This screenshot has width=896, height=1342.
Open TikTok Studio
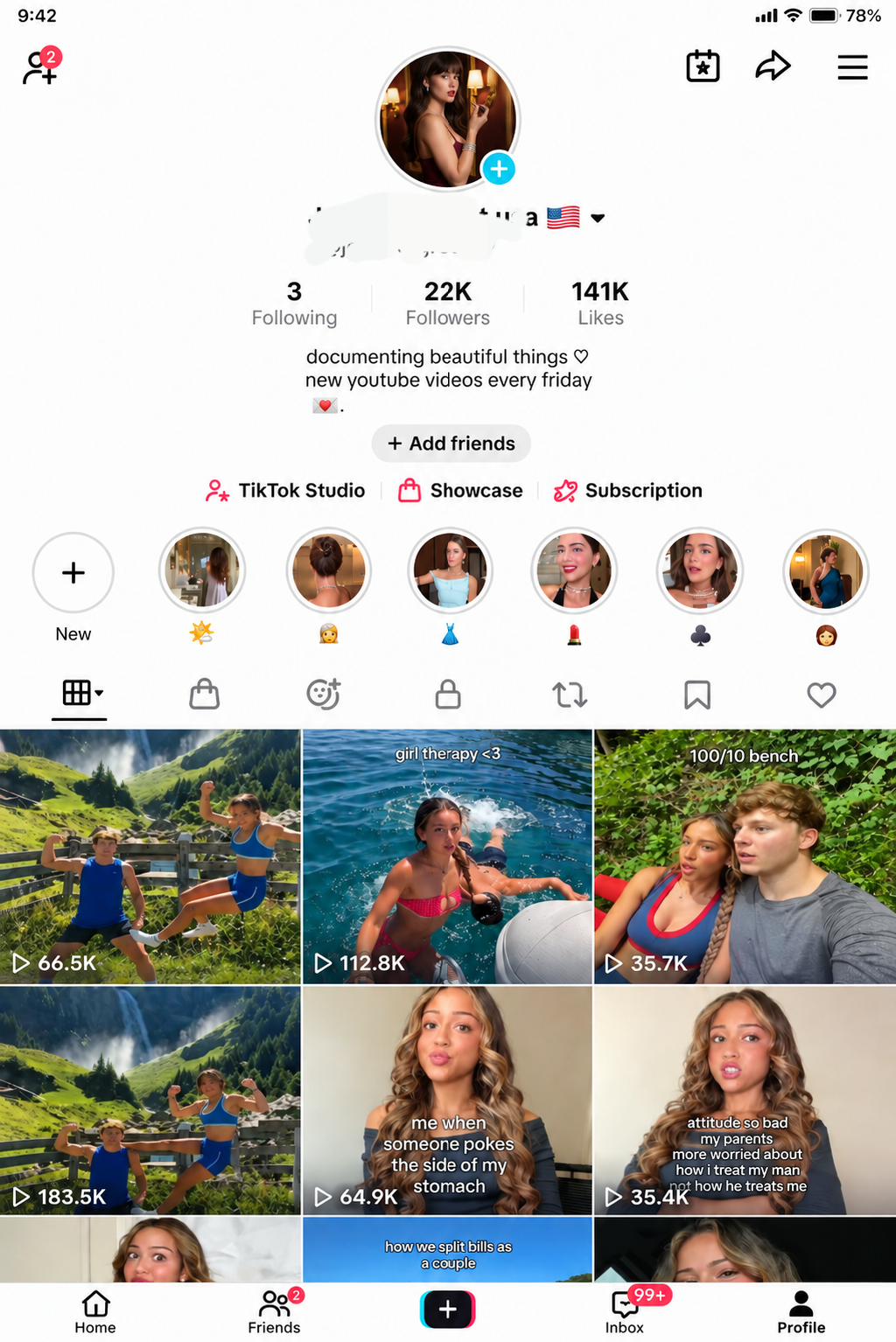click(x=285, y=491)
